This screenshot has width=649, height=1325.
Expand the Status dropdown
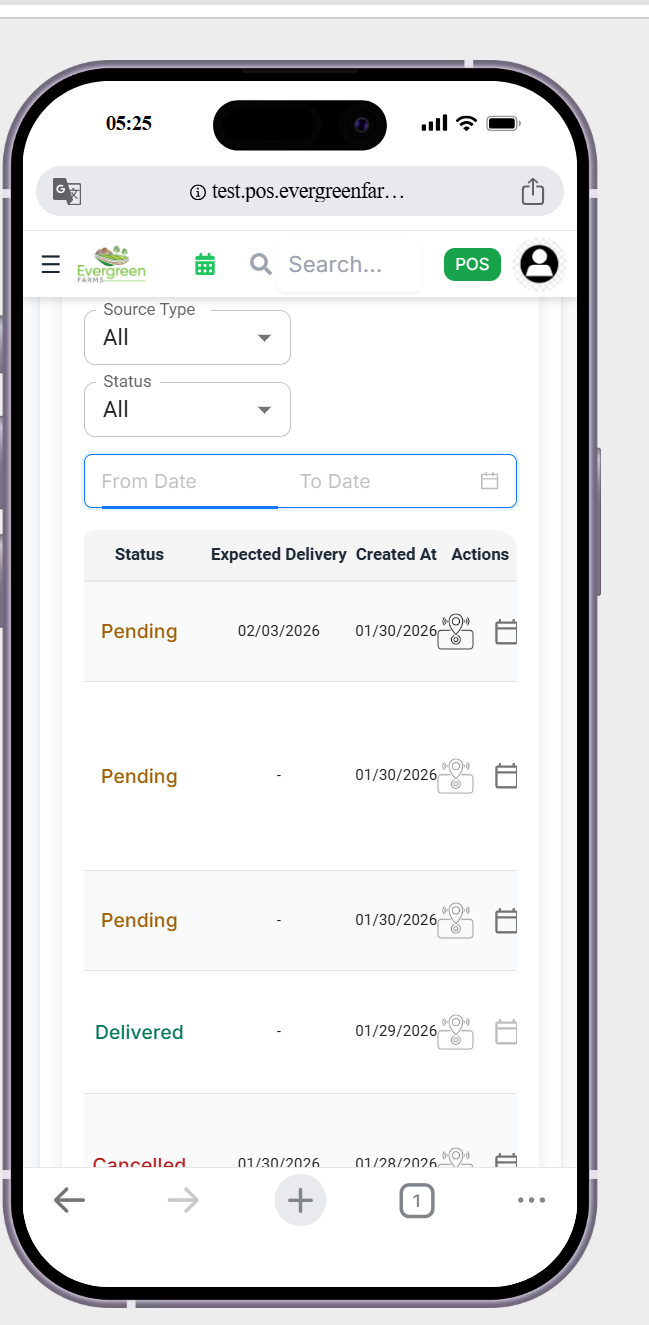click(187, 410)
